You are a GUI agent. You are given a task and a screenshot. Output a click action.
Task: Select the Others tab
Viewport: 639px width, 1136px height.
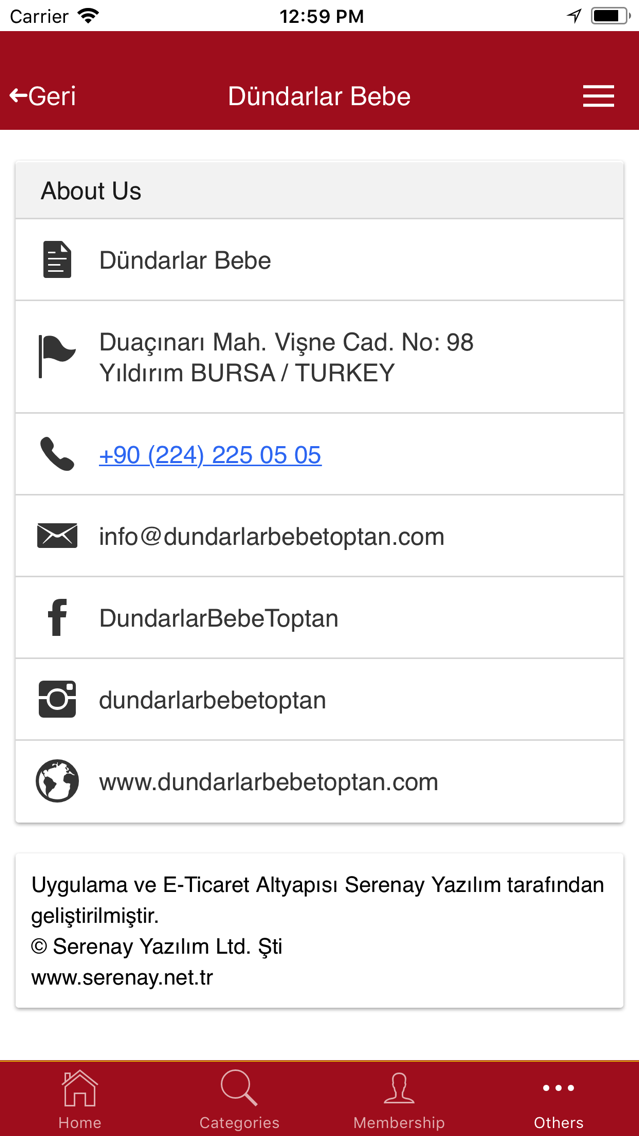(559, 1100)
